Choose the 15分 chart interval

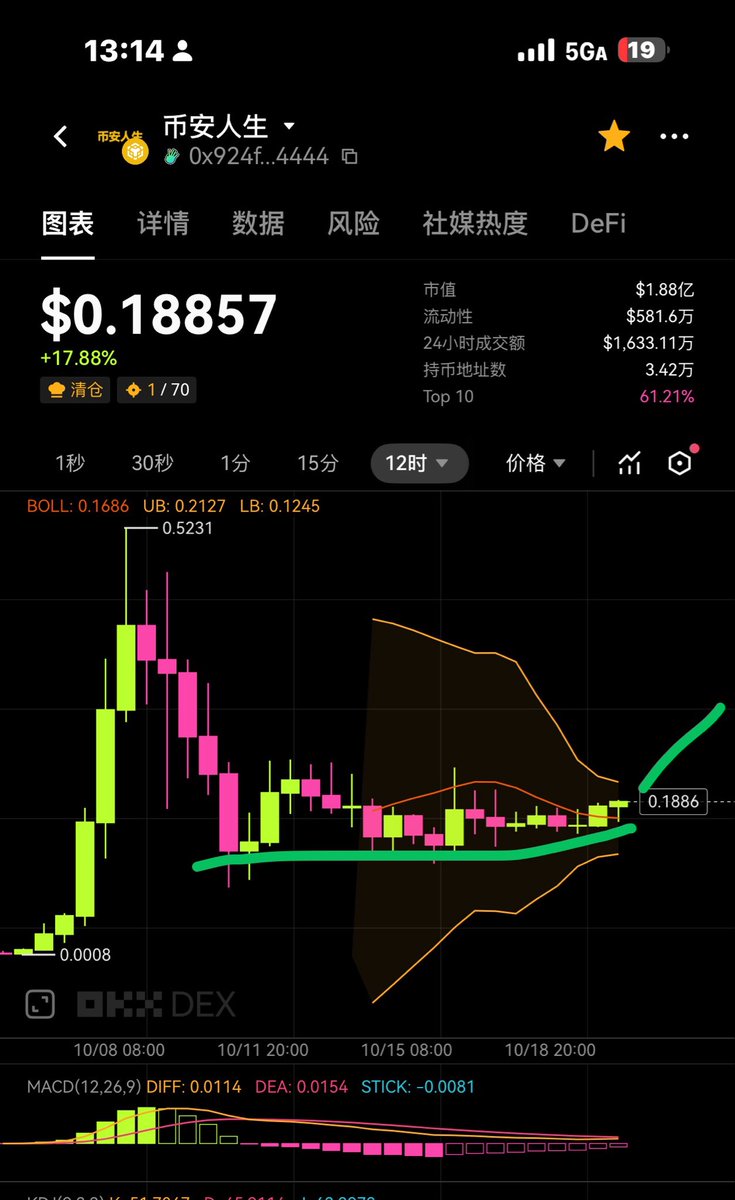click(x=317, y=463)
